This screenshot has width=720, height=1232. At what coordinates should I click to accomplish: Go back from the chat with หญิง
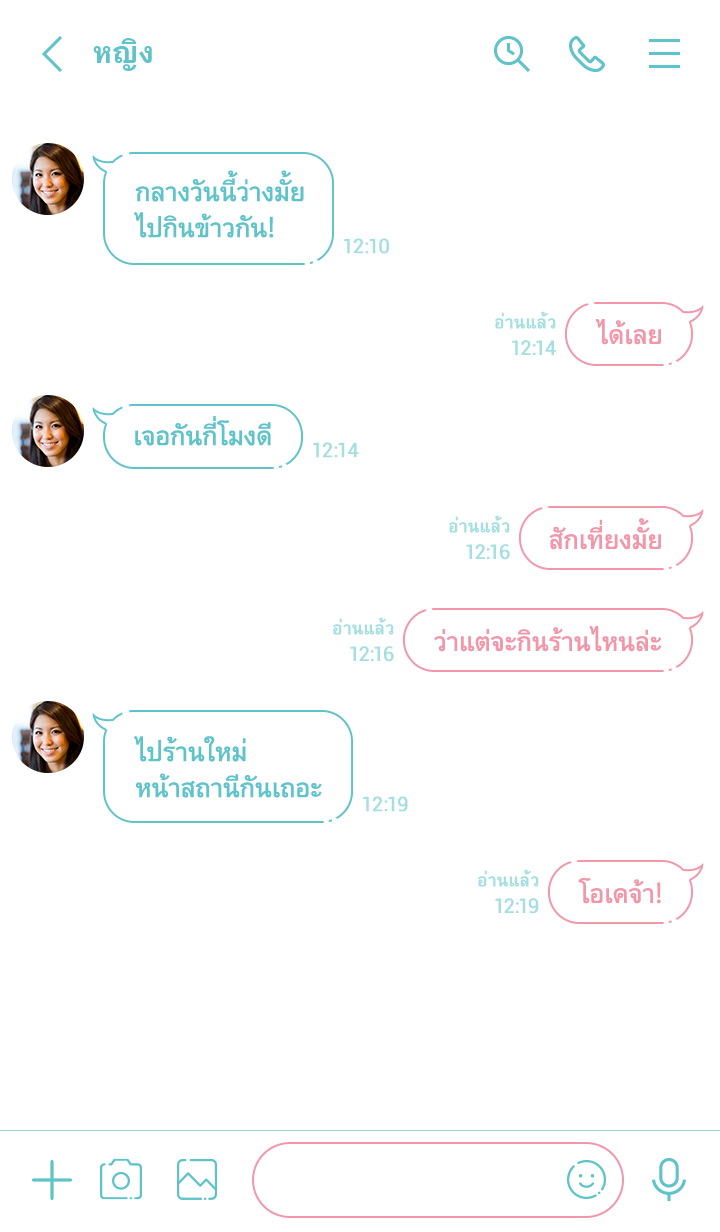(52, 54)
